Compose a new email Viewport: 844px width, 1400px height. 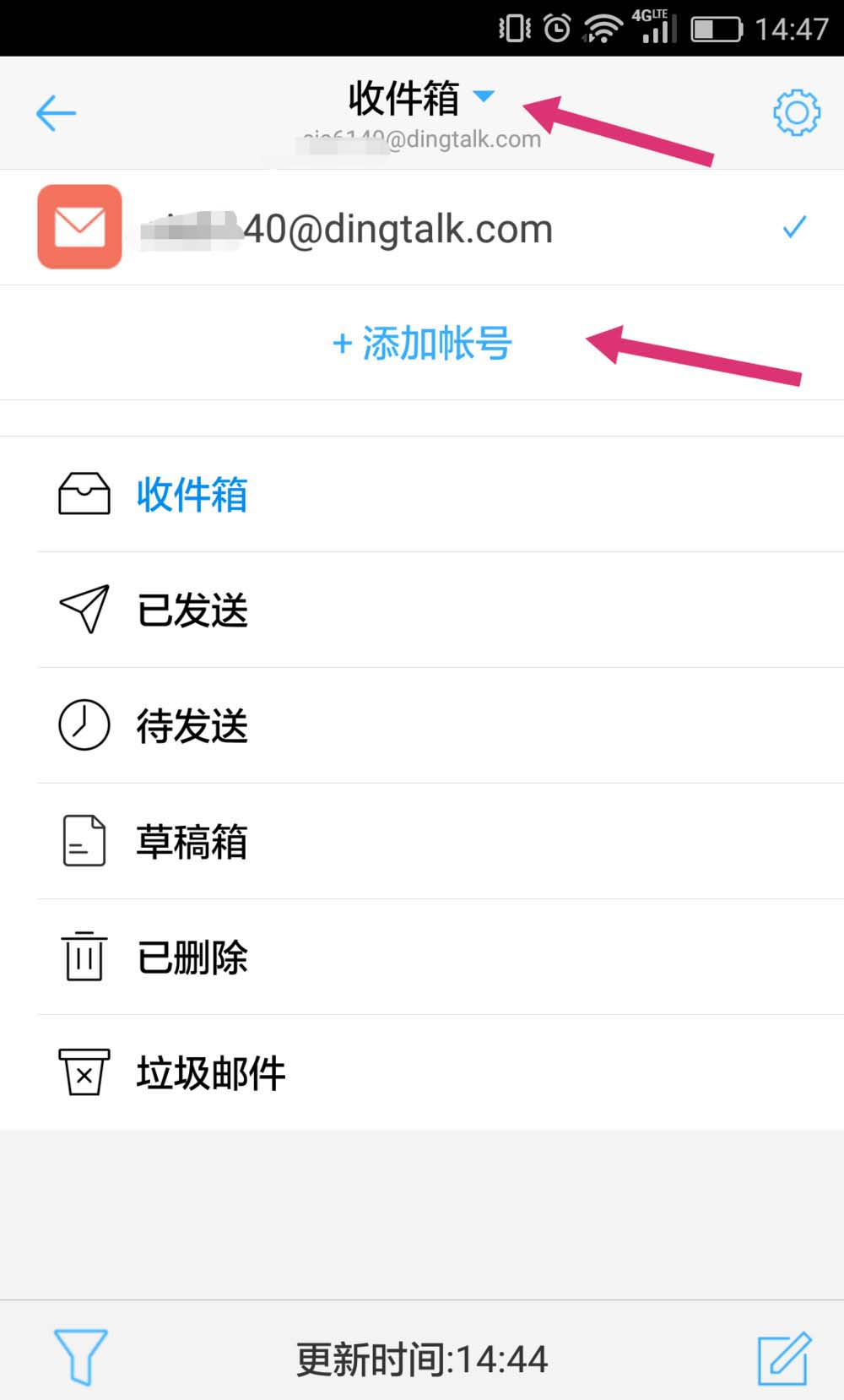[x=784, y=1358]
